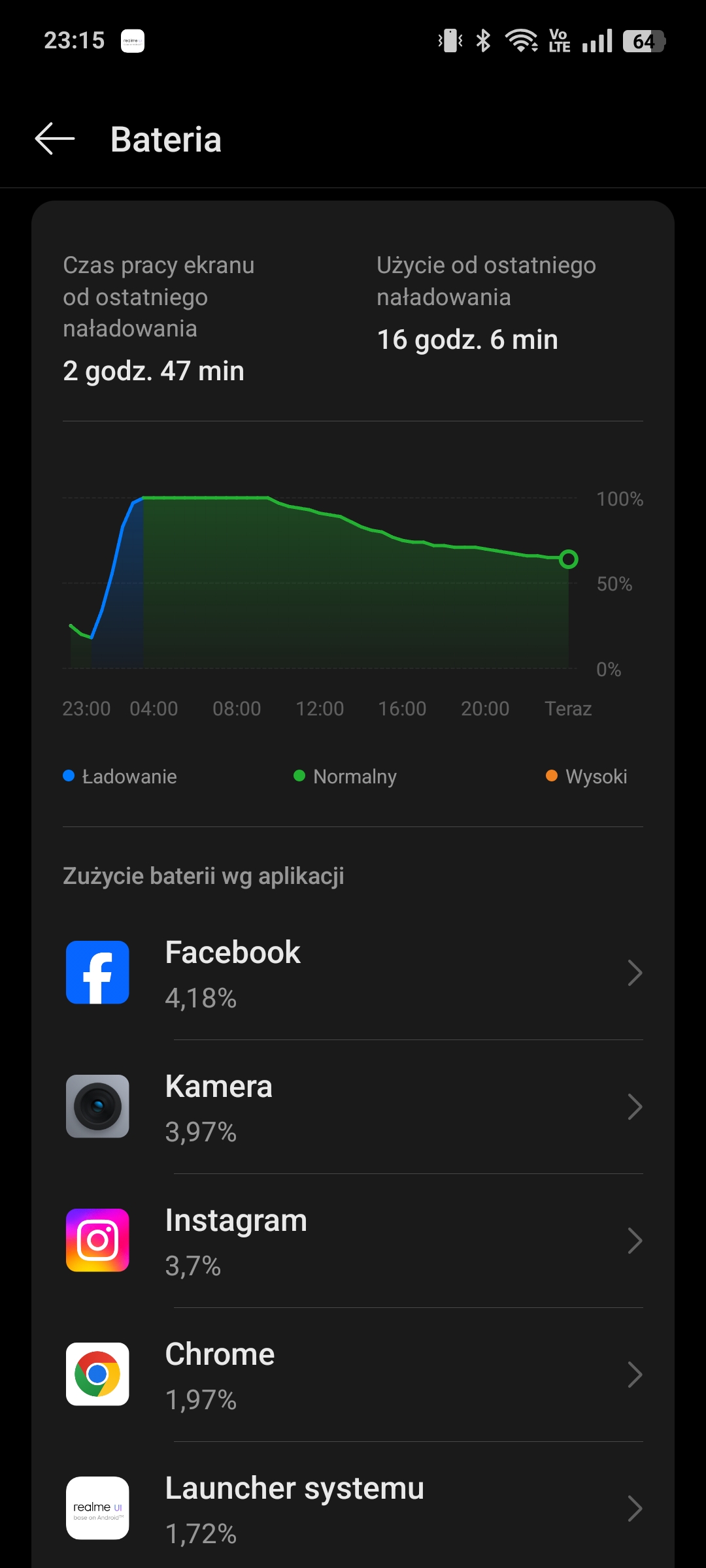706x1568 pixels.
Task: Open Kamera battery usage details
Action: [x=353, y=1107]
